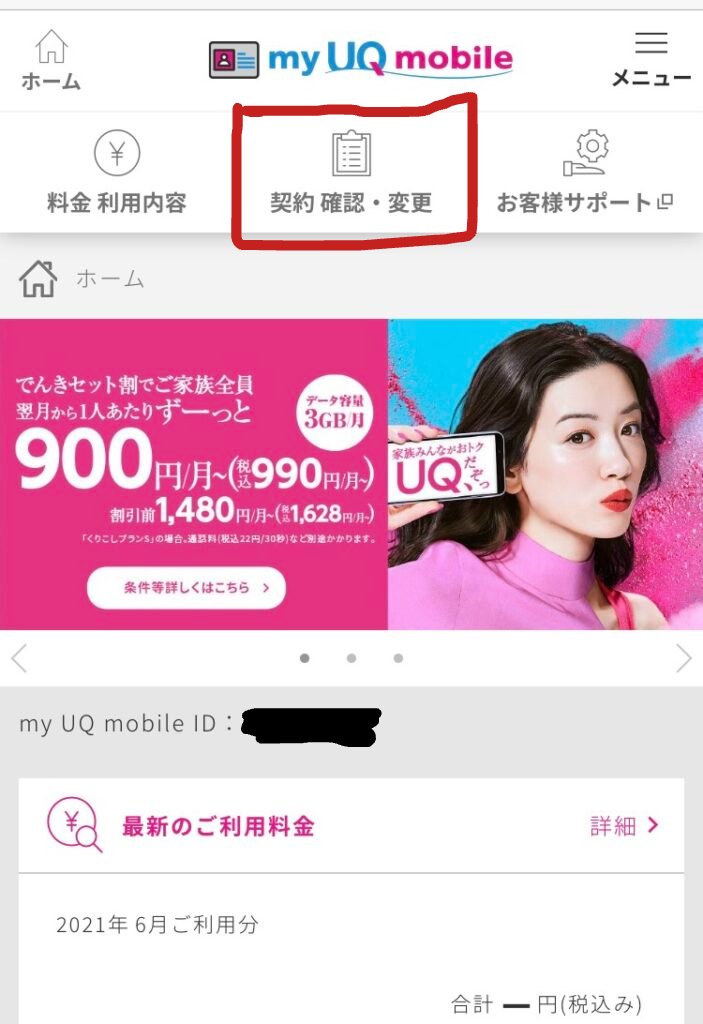Go to ホーム in the top bar
This screenshot has width=703, height=1024.
50,60
